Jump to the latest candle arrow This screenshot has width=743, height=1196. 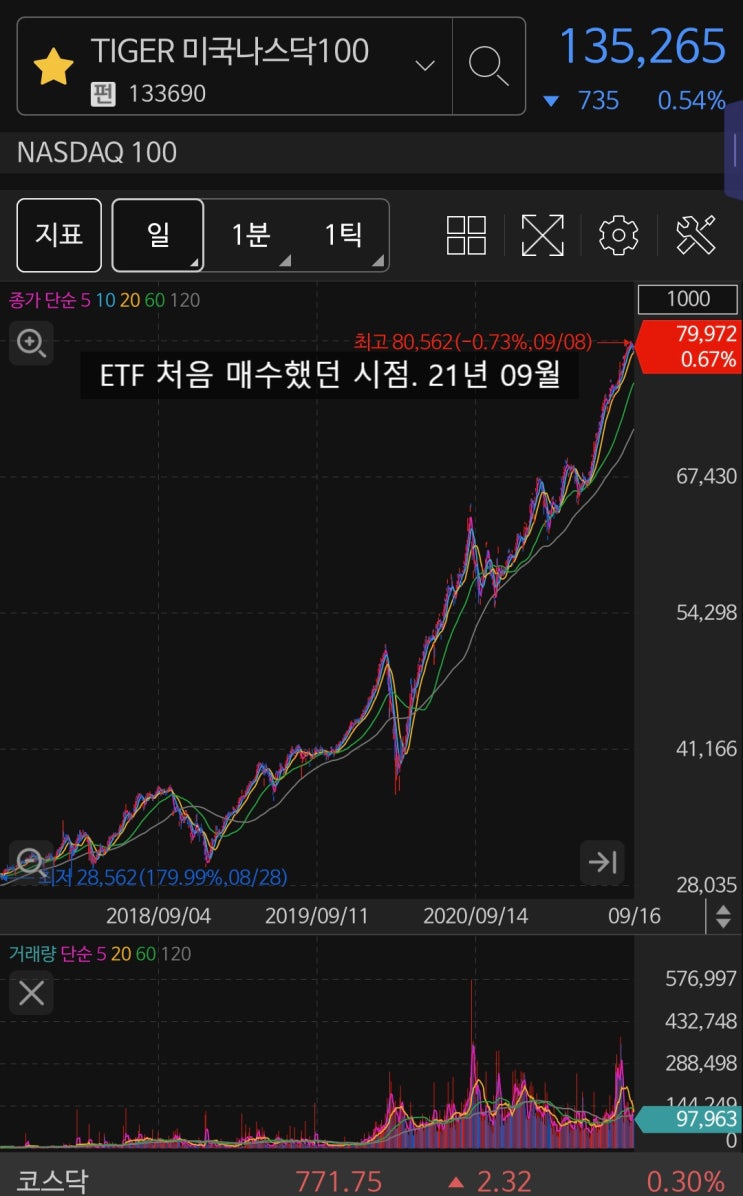603,863
